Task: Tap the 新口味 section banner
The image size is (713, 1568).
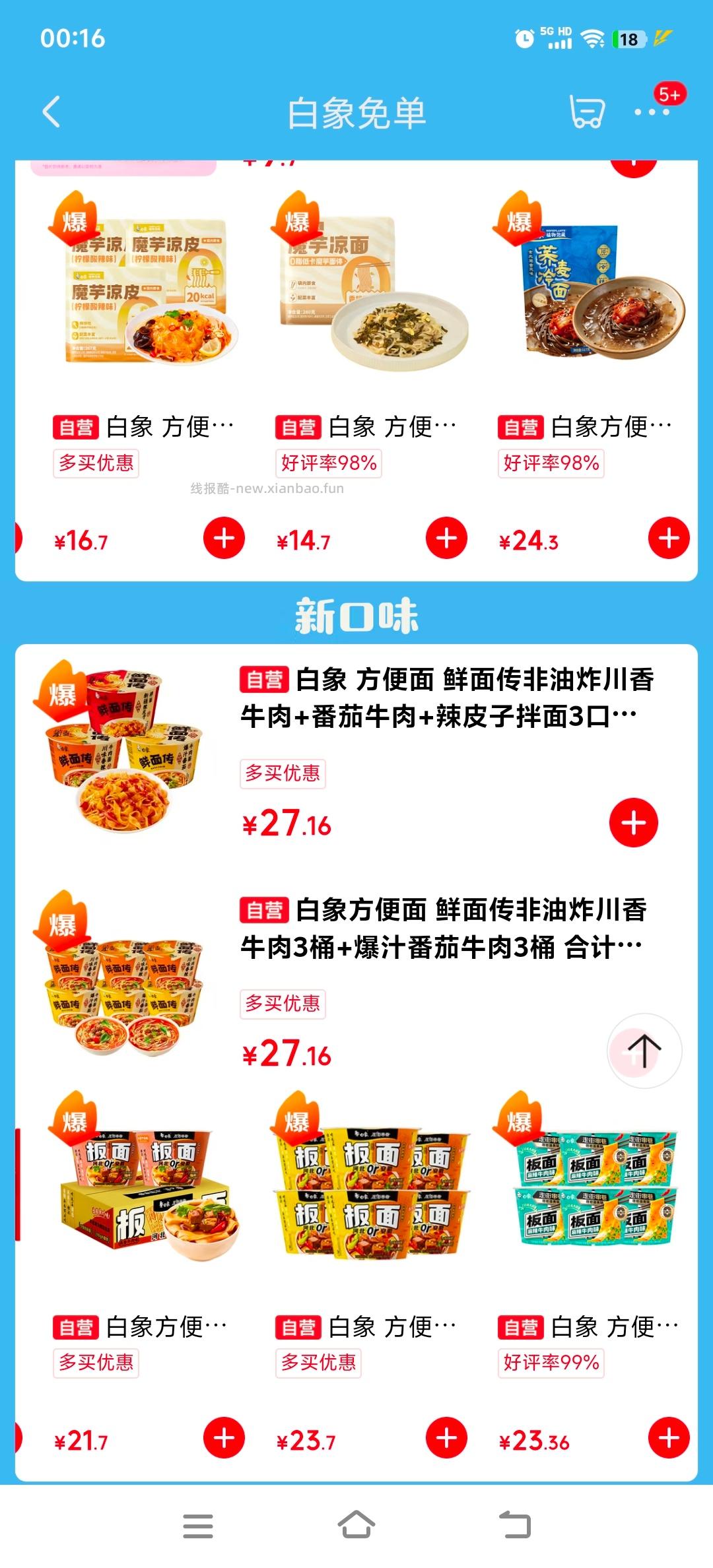Action: click(356, 614)
